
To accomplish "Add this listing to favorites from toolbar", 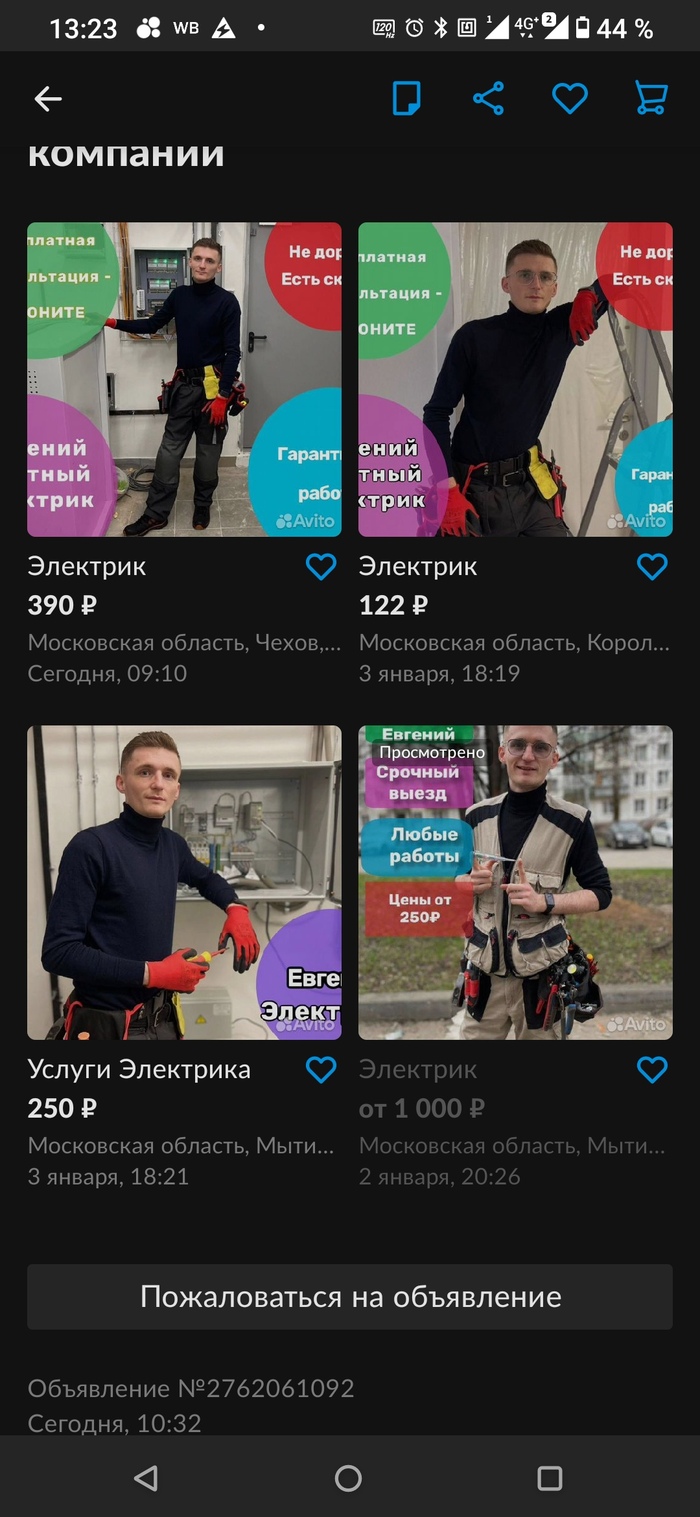I will click(x=570, y=98).
